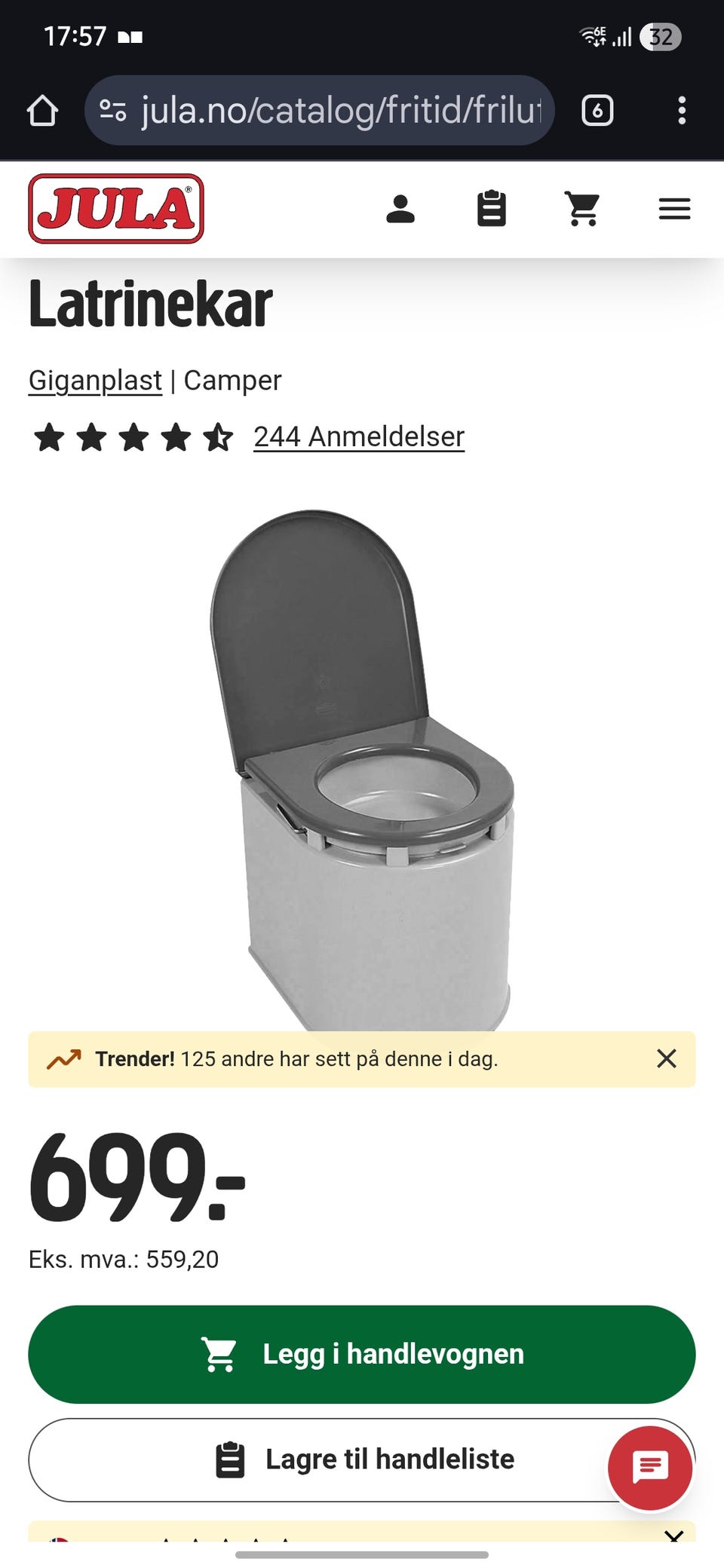Tap the Jula logo to go home
Viewport: 724px width, 1568px height.
(x=116, y=209)
